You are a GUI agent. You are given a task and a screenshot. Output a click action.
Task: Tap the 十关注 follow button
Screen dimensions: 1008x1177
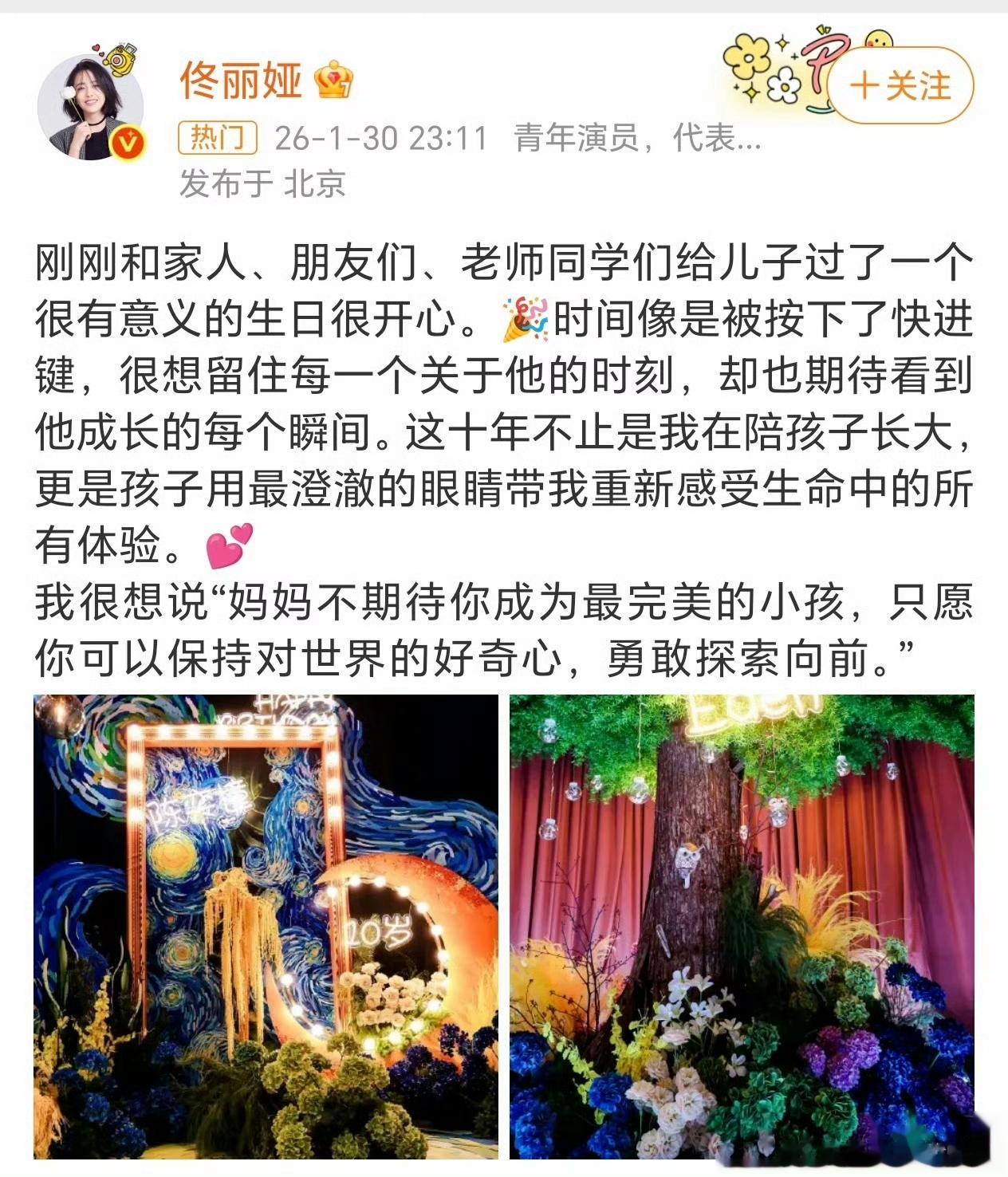[x=902, y=83]
